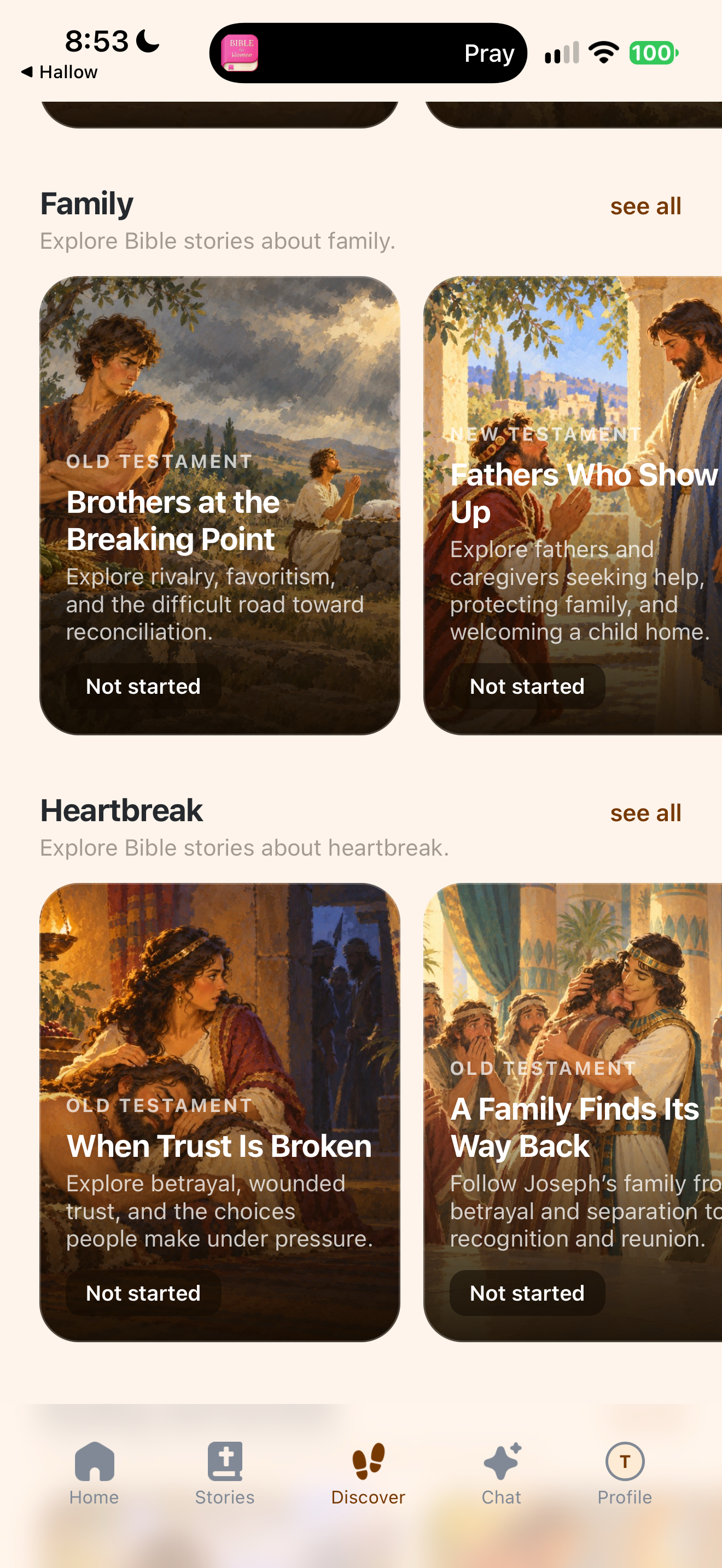The height and width of the screenshot is (1568, 722).
Task: Go to the Chat tab
Action: point(502,1473)
